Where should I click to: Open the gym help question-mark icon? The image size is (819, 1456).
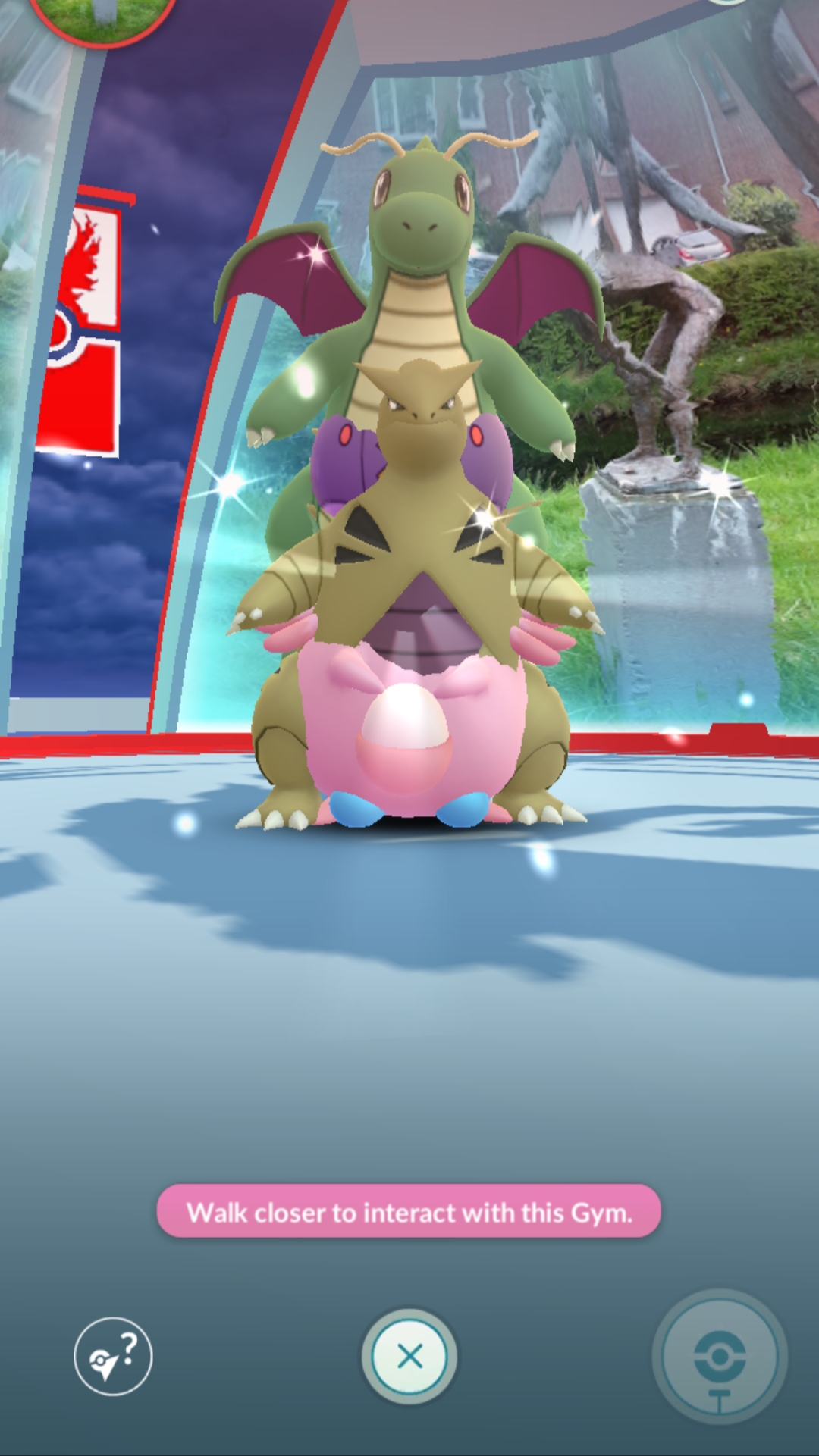tap(113, 1356)
